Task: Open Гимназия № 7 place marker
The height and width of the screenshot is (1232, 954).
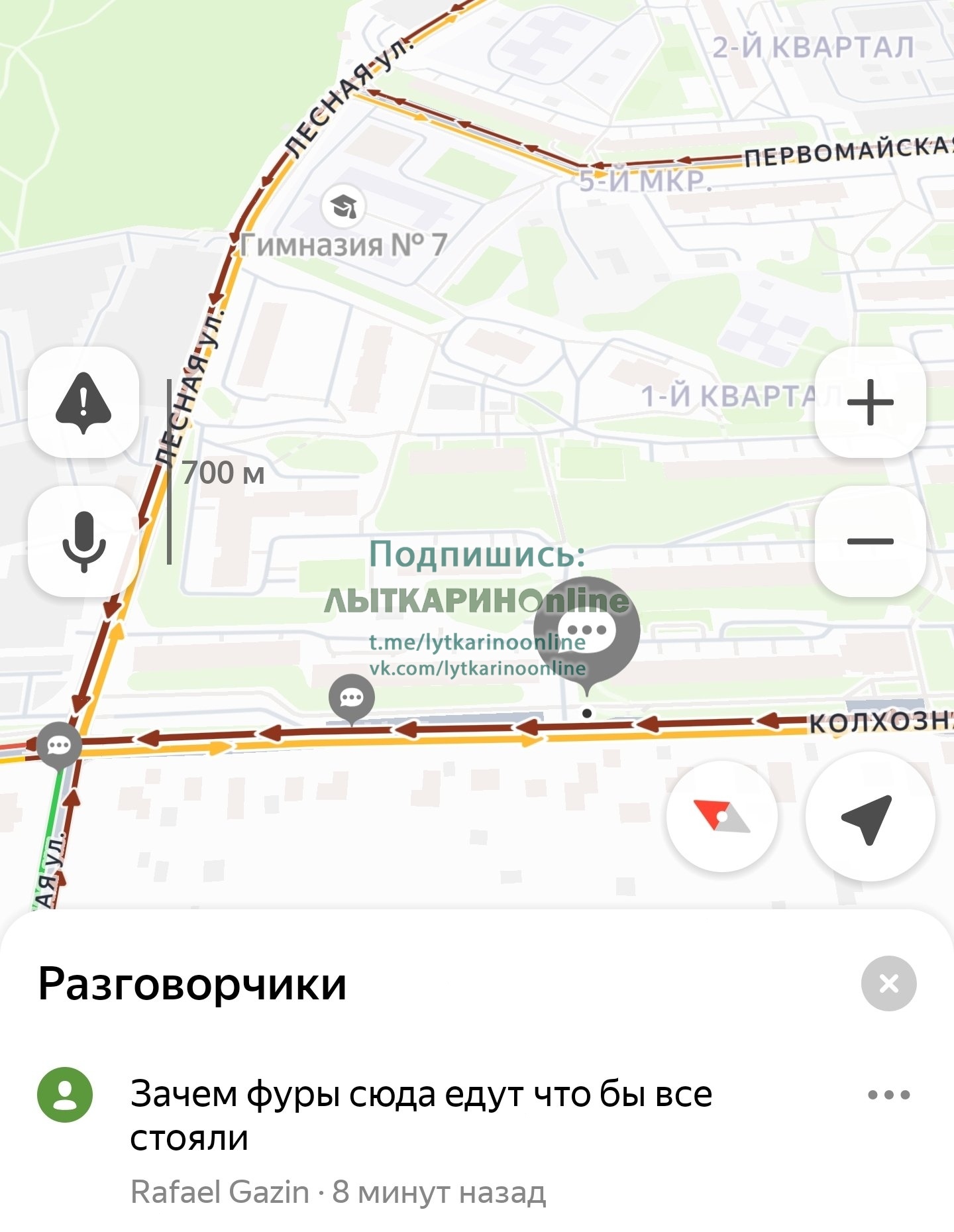Action: click(x=344, y=207)
